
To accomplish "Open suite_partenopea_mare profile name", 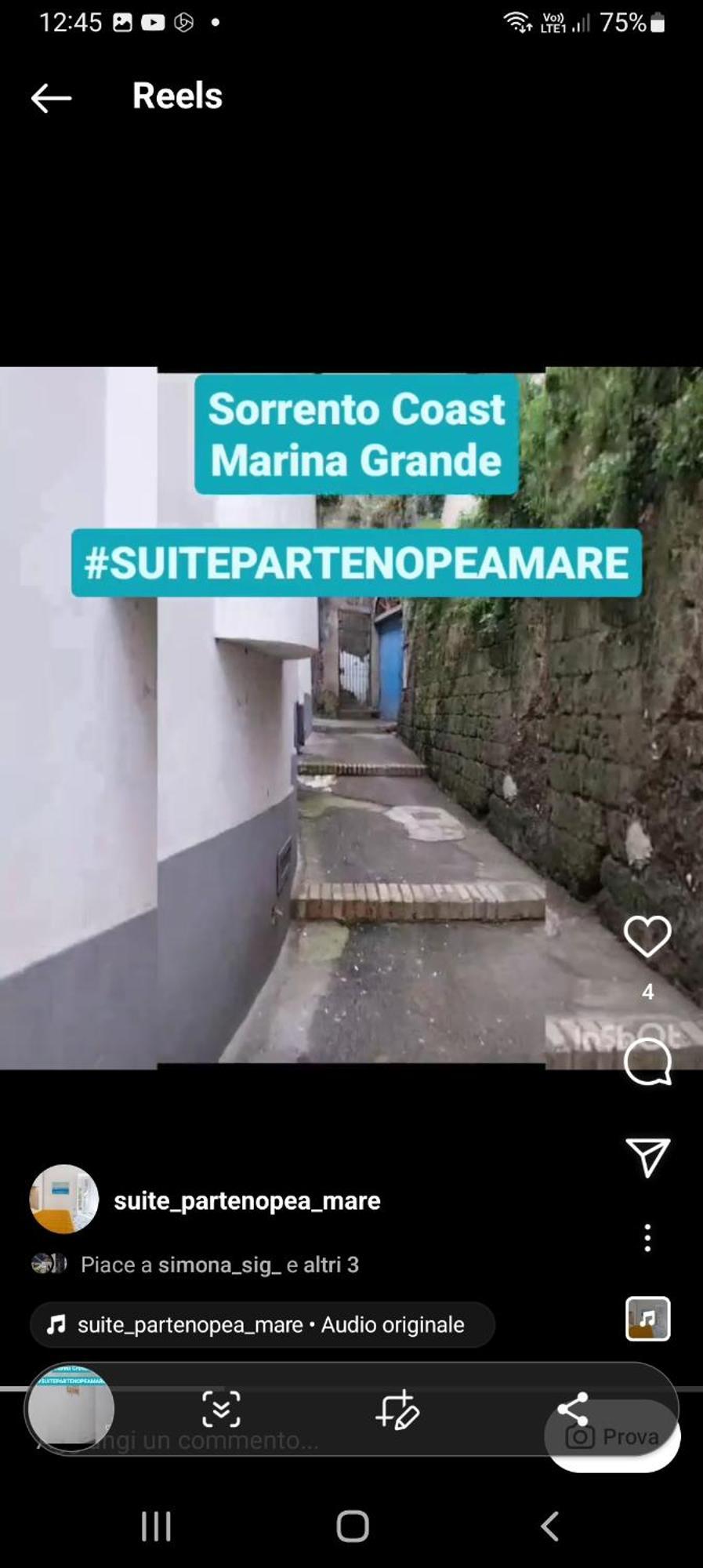I will tap(247, 1201).
